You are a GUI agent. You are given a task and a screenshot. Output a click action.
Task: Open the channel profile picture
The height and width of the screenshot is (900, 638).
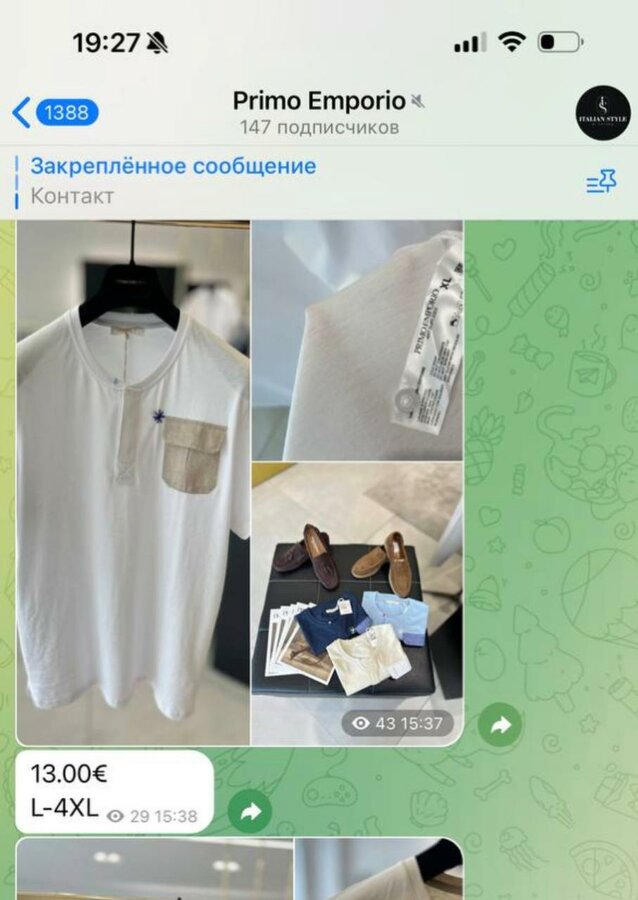pos(603,113)
